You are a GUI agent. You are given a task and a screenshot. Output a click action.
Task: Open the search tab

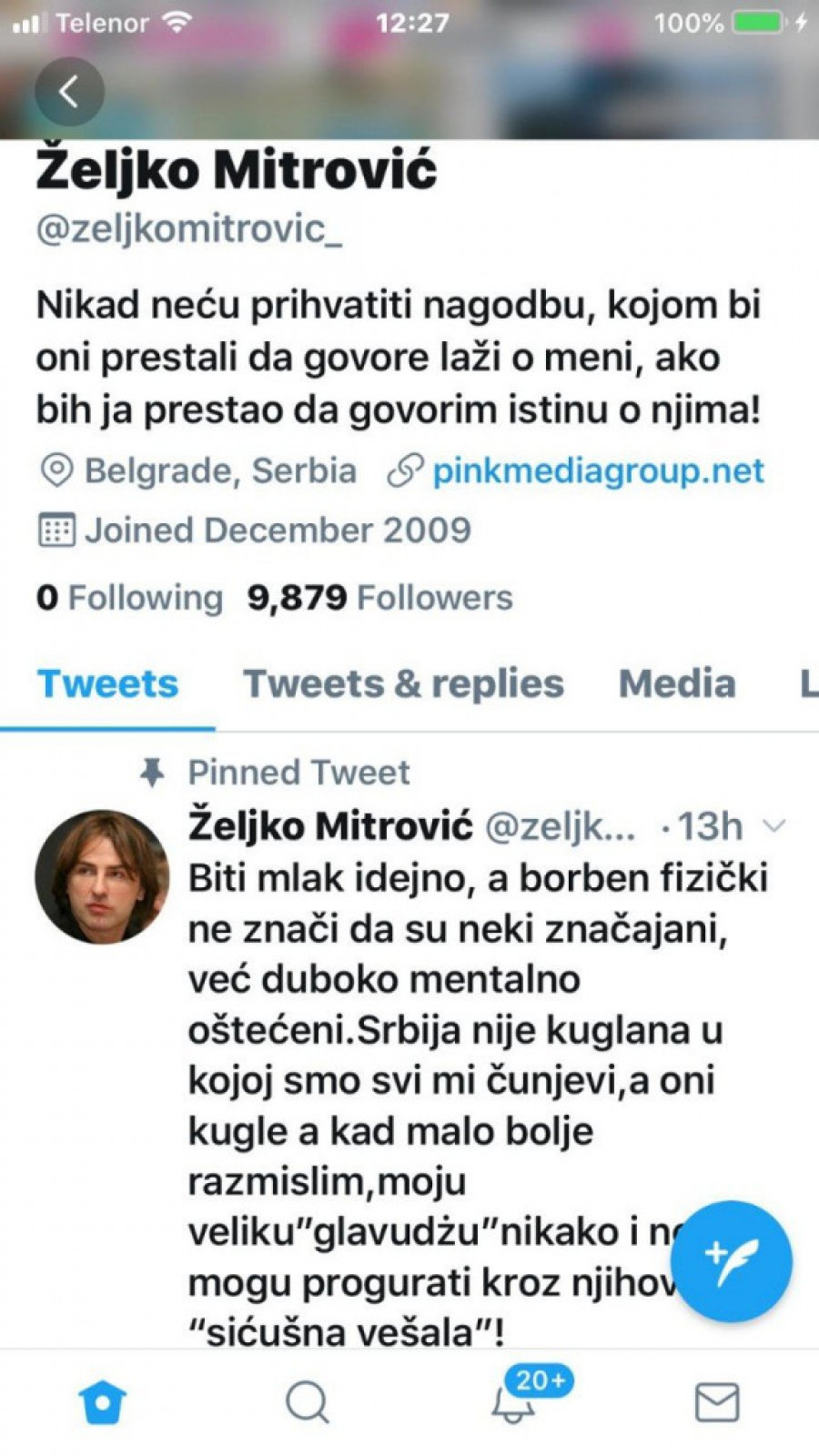pyautogui.click(x=308, y=1402)
